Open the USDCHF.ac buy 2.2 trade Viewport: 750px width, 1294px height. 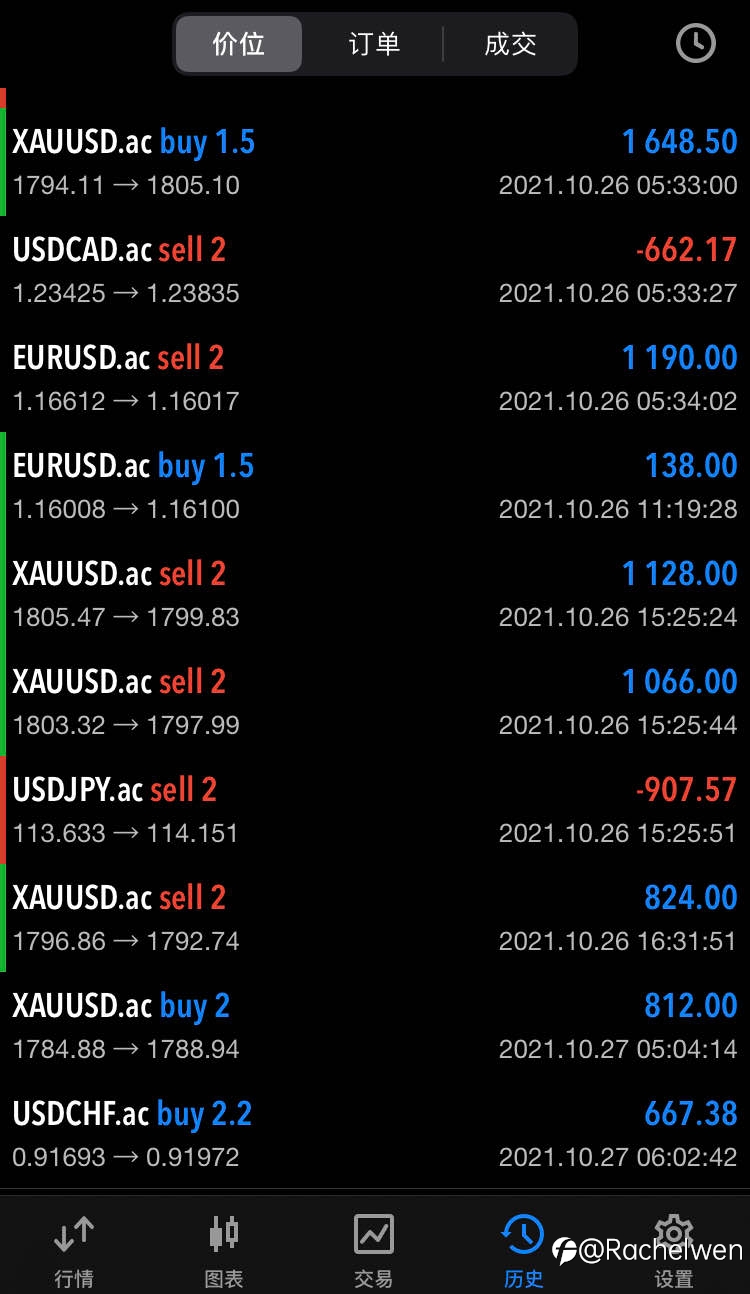click(x=375, y=1134)
